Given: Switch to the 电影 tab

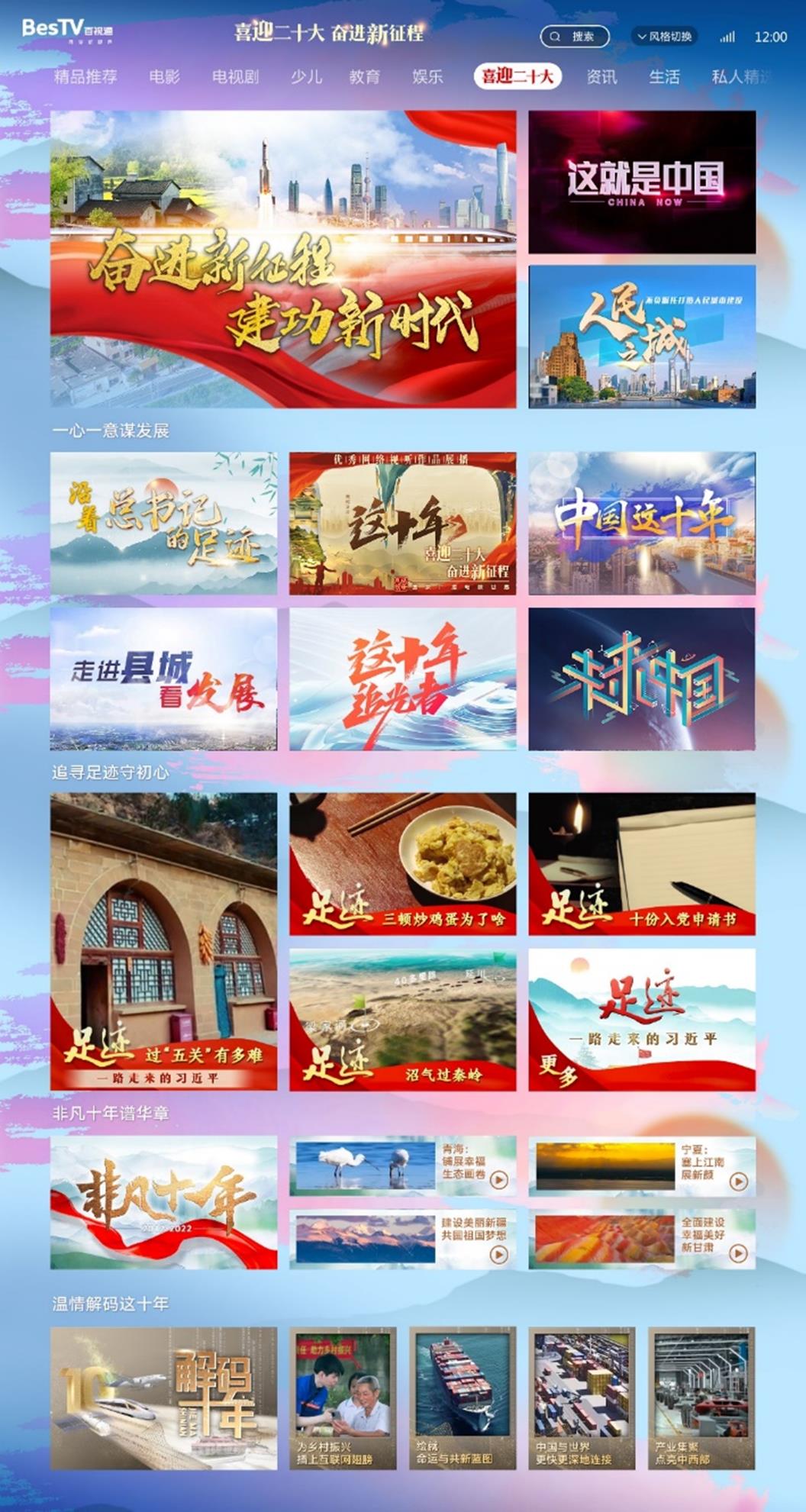Looking at the screenshot, I should (164, 76).
